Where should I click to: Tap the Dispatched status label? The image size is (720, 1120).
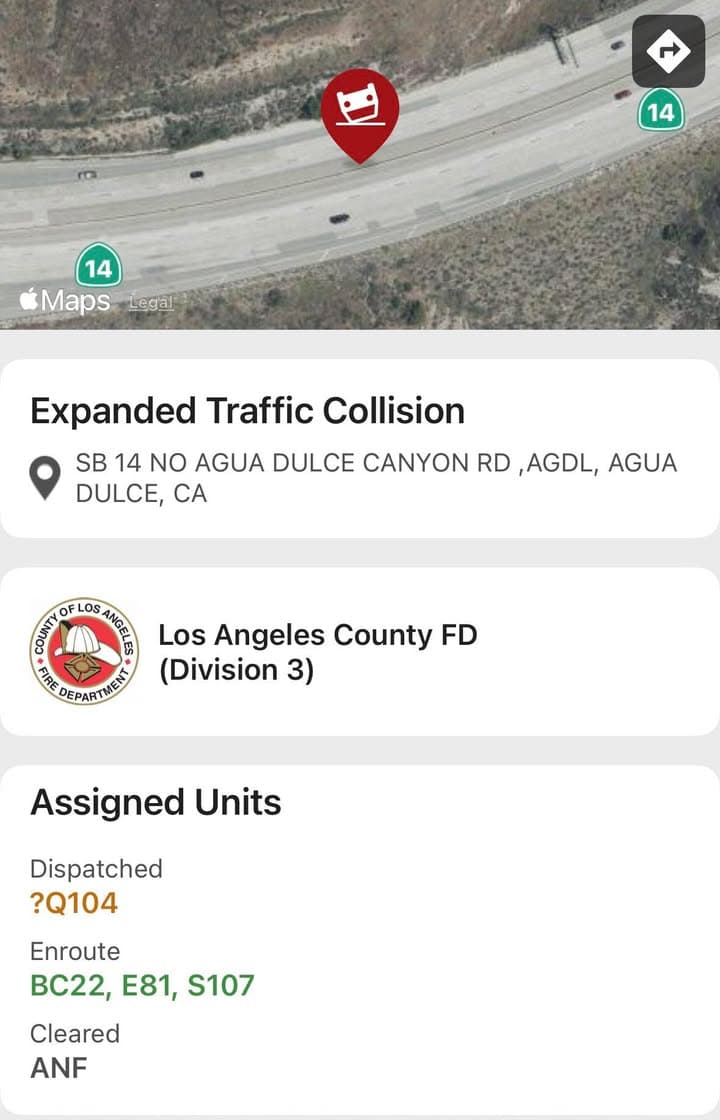click(x=96, y=869)
